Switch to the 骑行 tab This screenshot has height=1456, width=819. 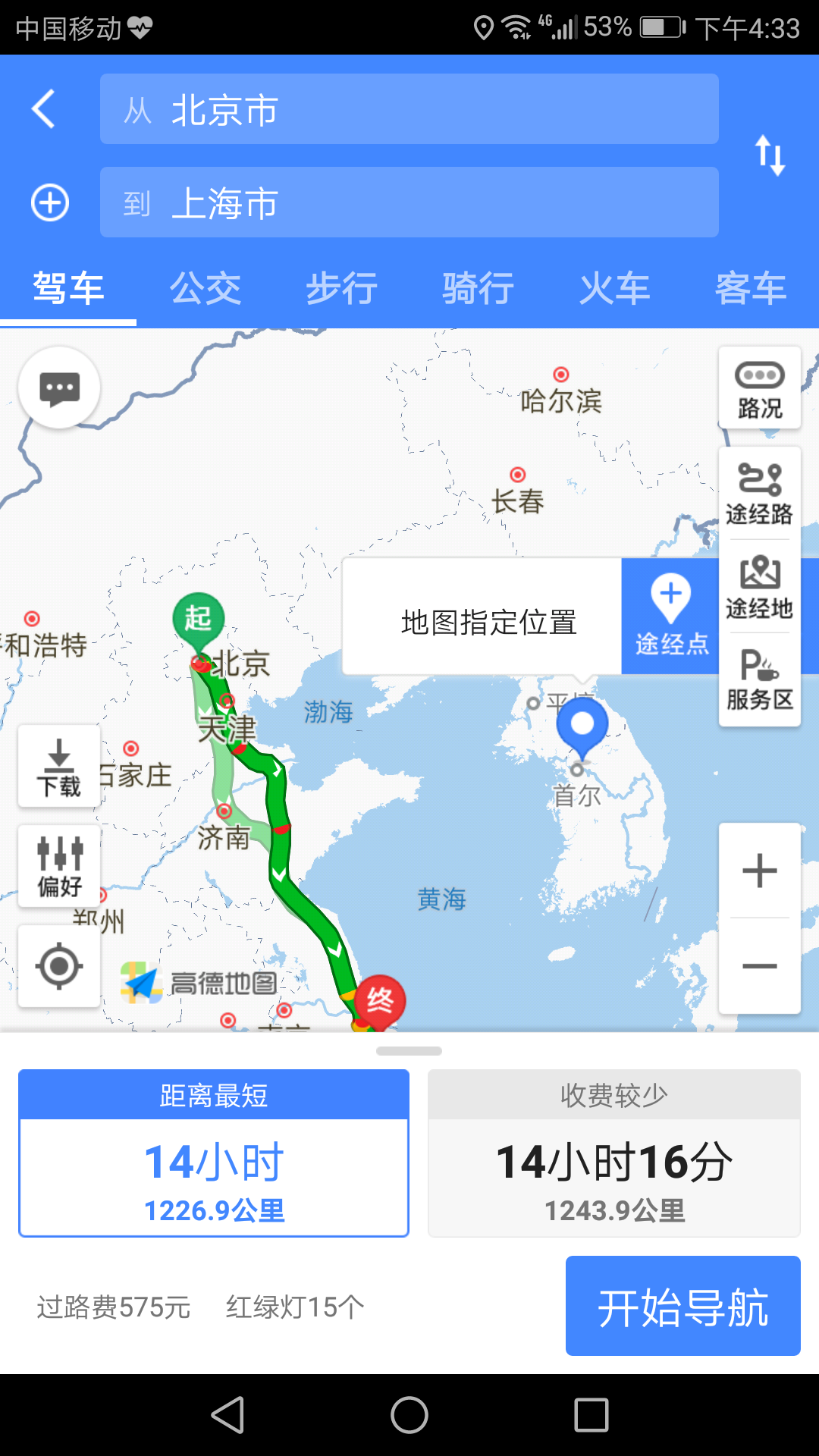click(478, 289)
